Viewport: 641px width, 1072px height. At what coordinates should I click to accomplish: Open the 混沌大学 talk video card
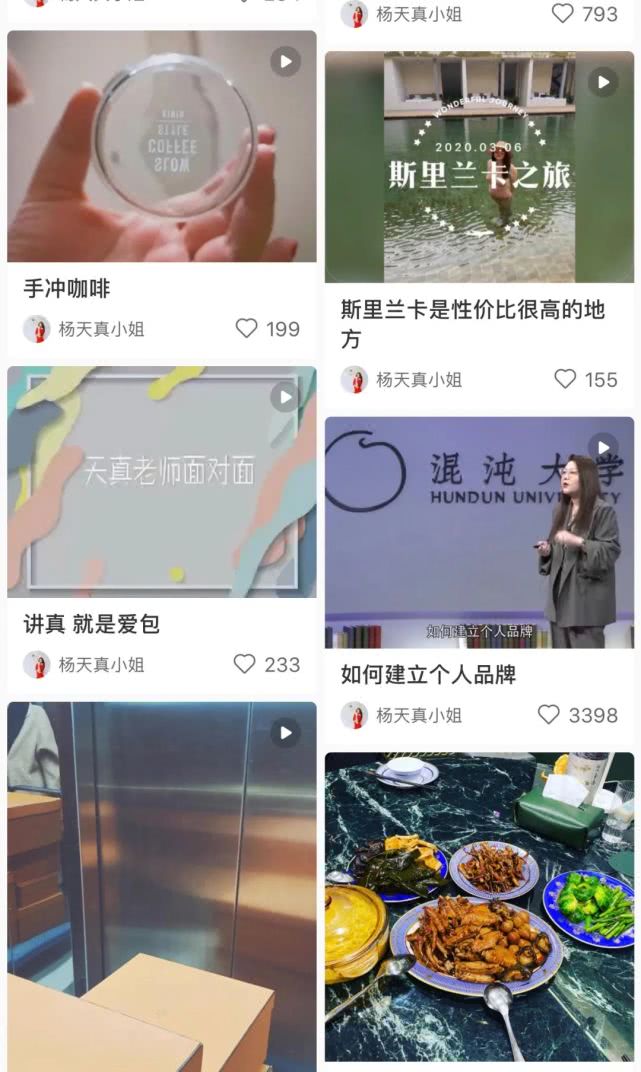(479, 532)
